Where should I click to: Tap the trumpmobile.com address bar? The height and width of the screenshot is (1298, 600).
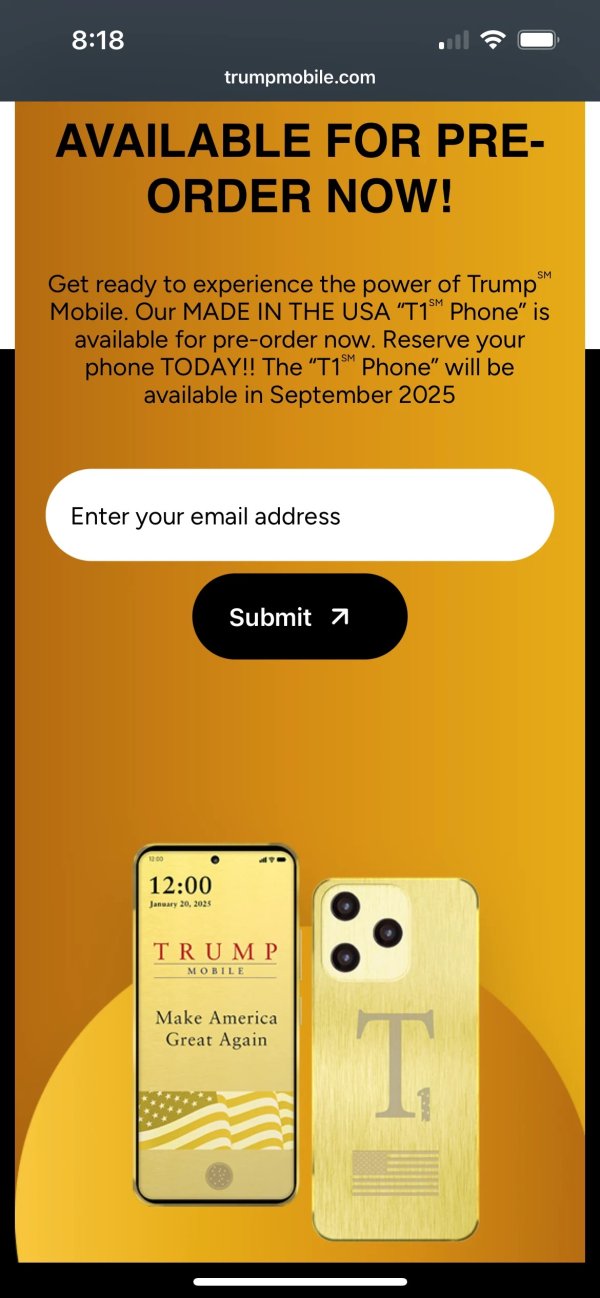(x=299, y=77)
